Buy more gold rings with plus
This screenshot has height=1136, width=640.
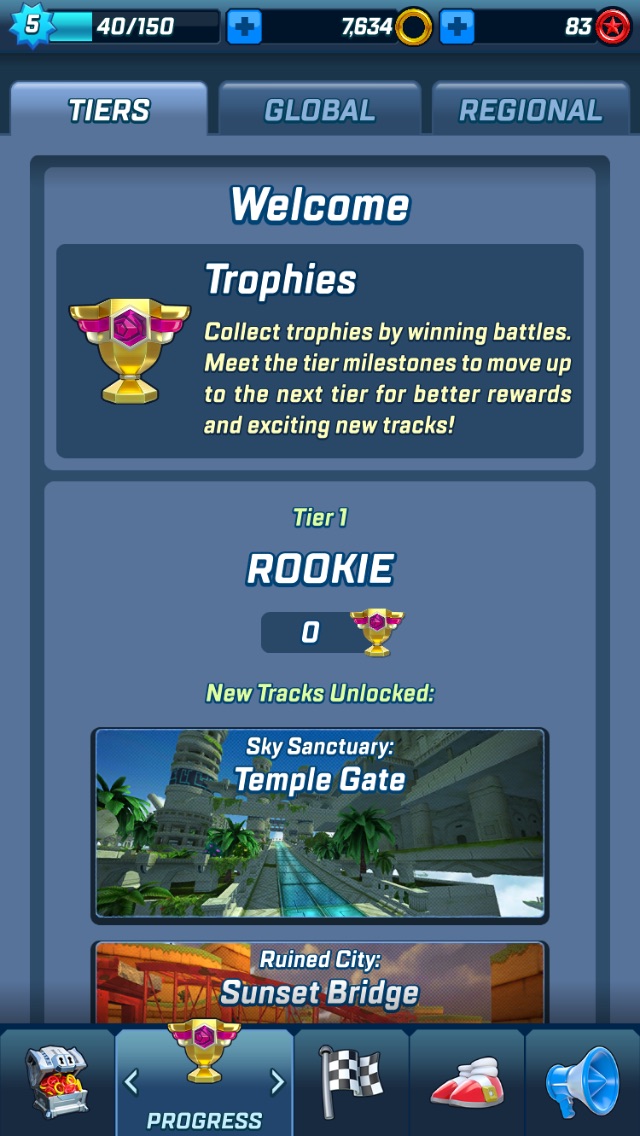(457, 27)
